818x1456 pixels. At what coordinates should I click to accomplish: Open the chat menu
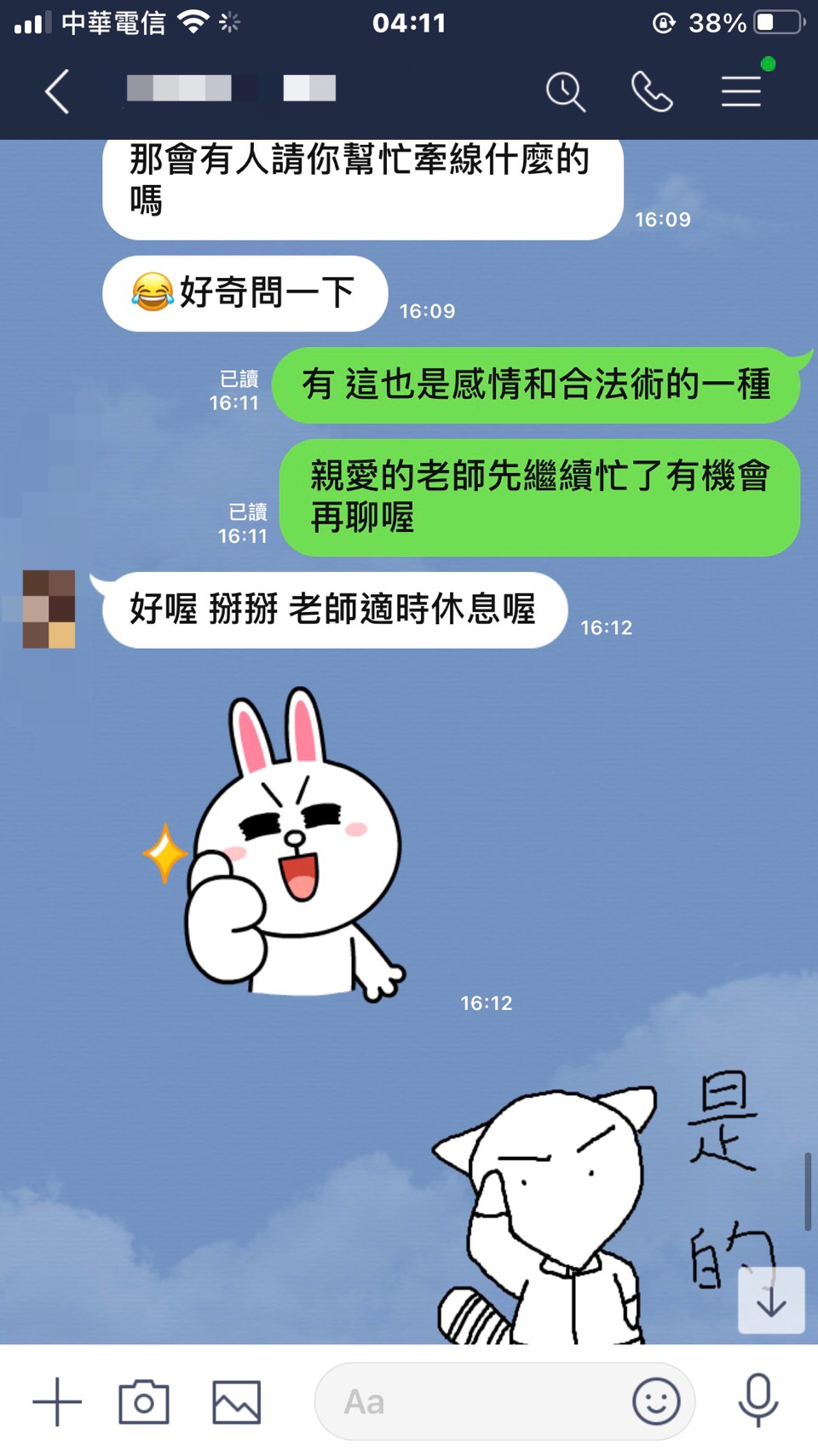coord(741,92)
